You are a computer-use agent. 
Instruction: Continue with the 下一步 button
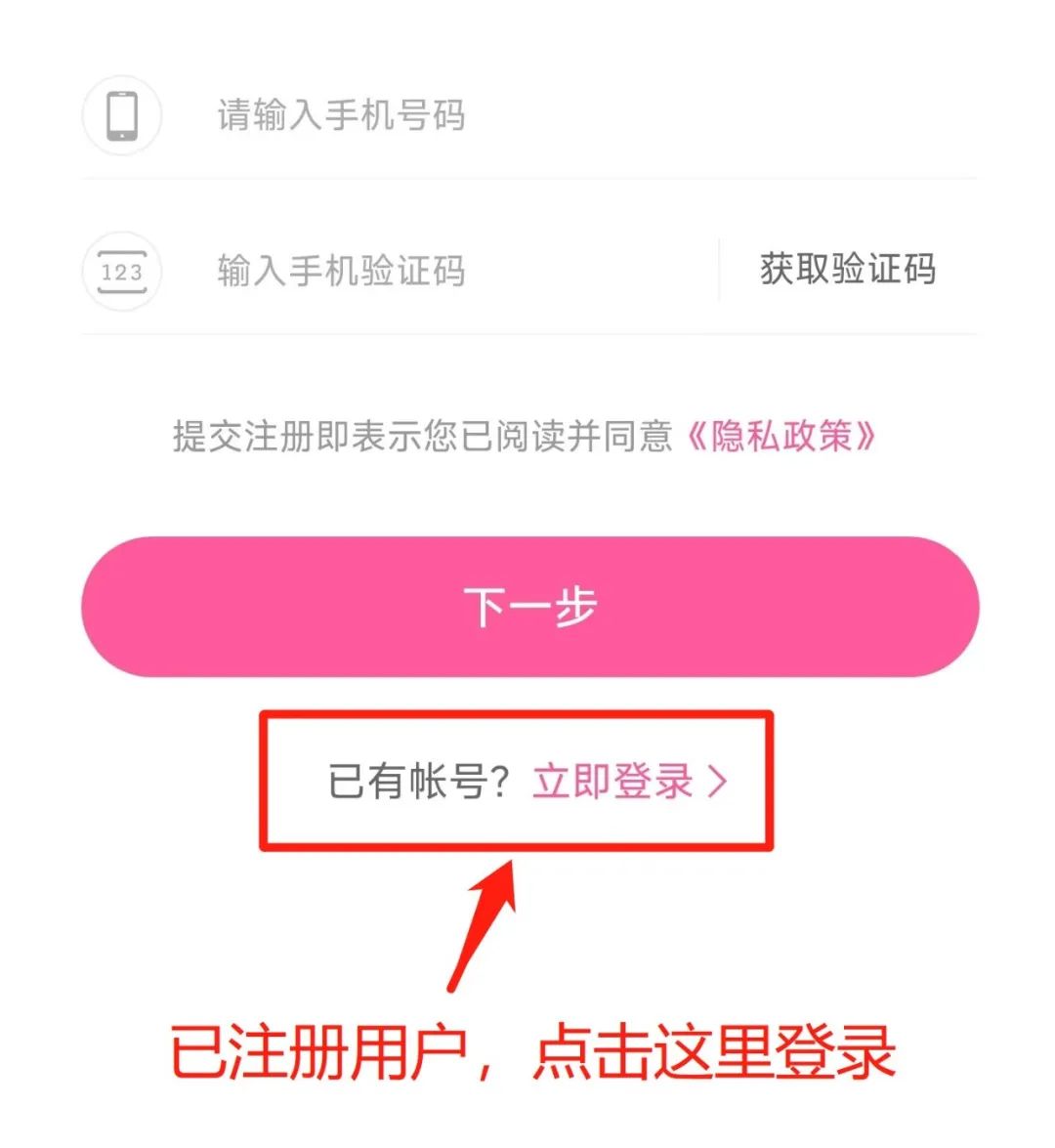pyautogui.click(x=529, y=607)
